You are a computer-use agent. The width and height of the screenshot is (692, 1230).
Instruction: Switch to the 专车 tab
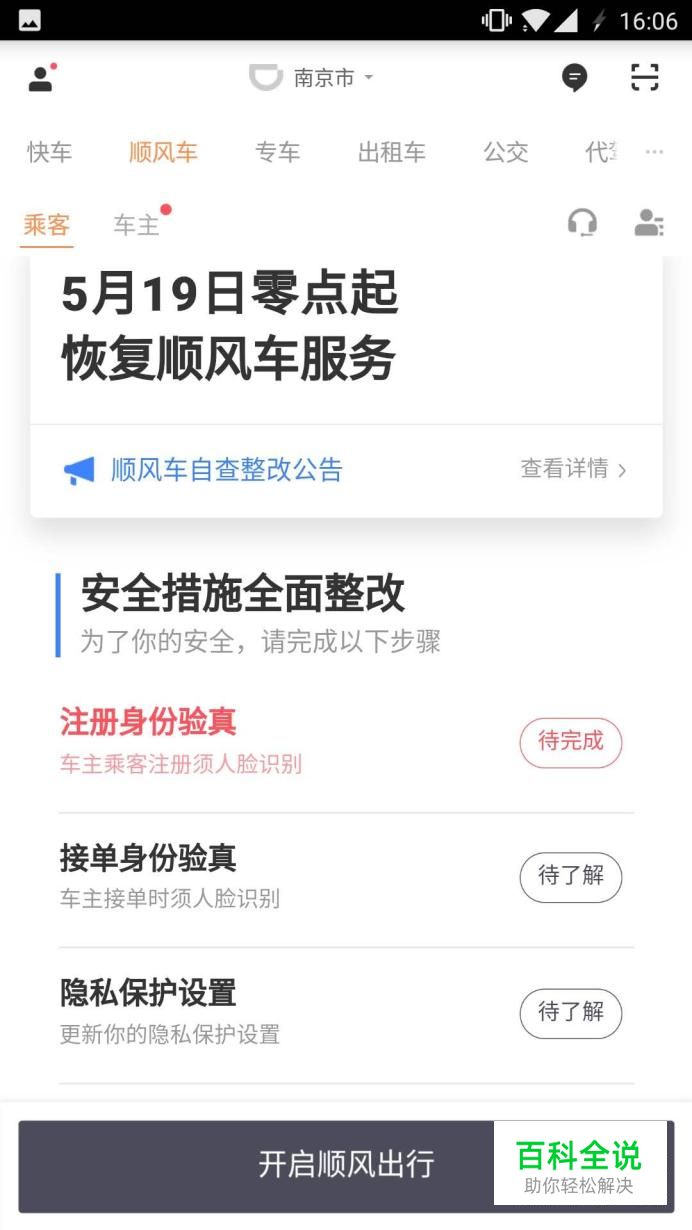coord(277,152)
